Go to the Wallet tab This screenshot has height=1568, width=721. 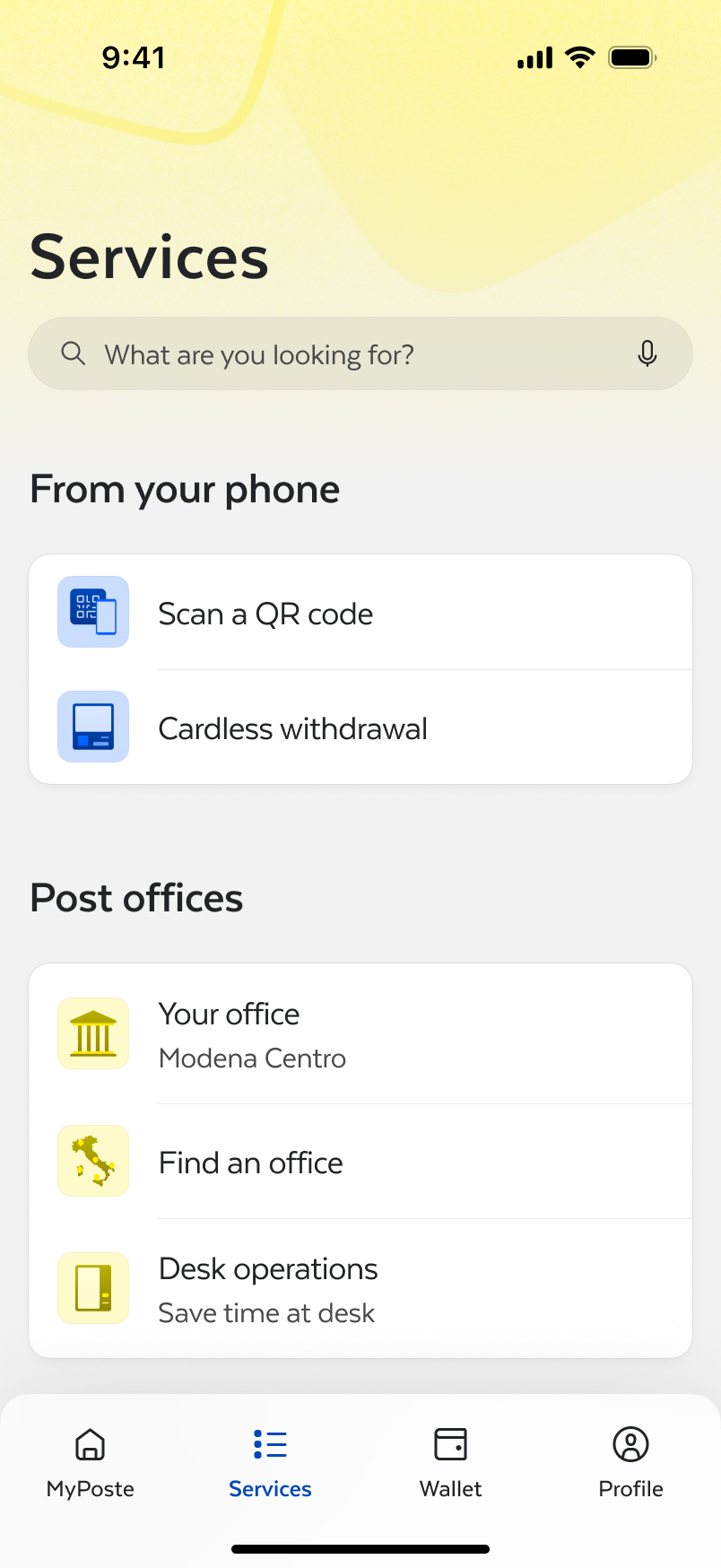pyautogui.click(x=451, y=1463)
